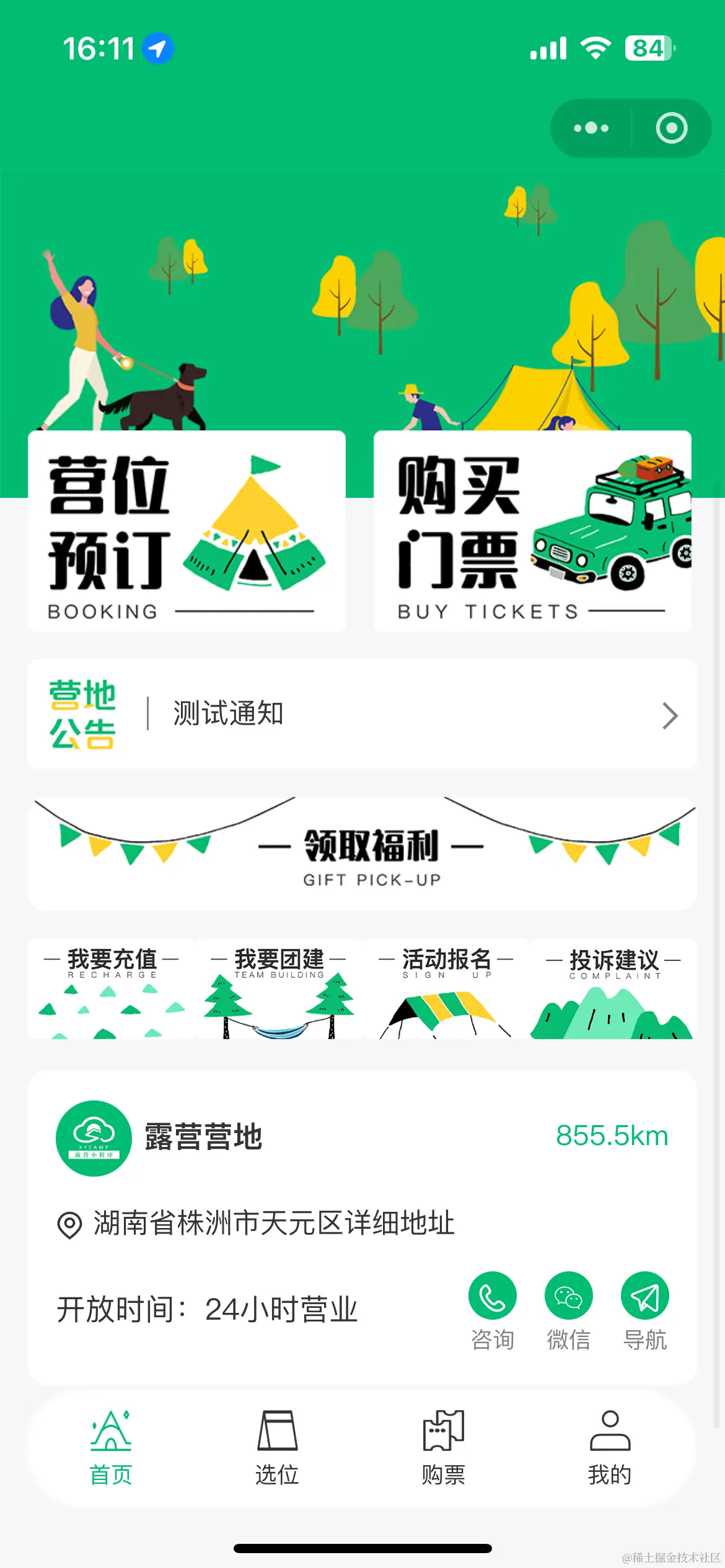Tap the 微信 WeChat contact icon
Image resolution: width=725 pixels, height=1568 pixels.
click(x=568, y=1295)
